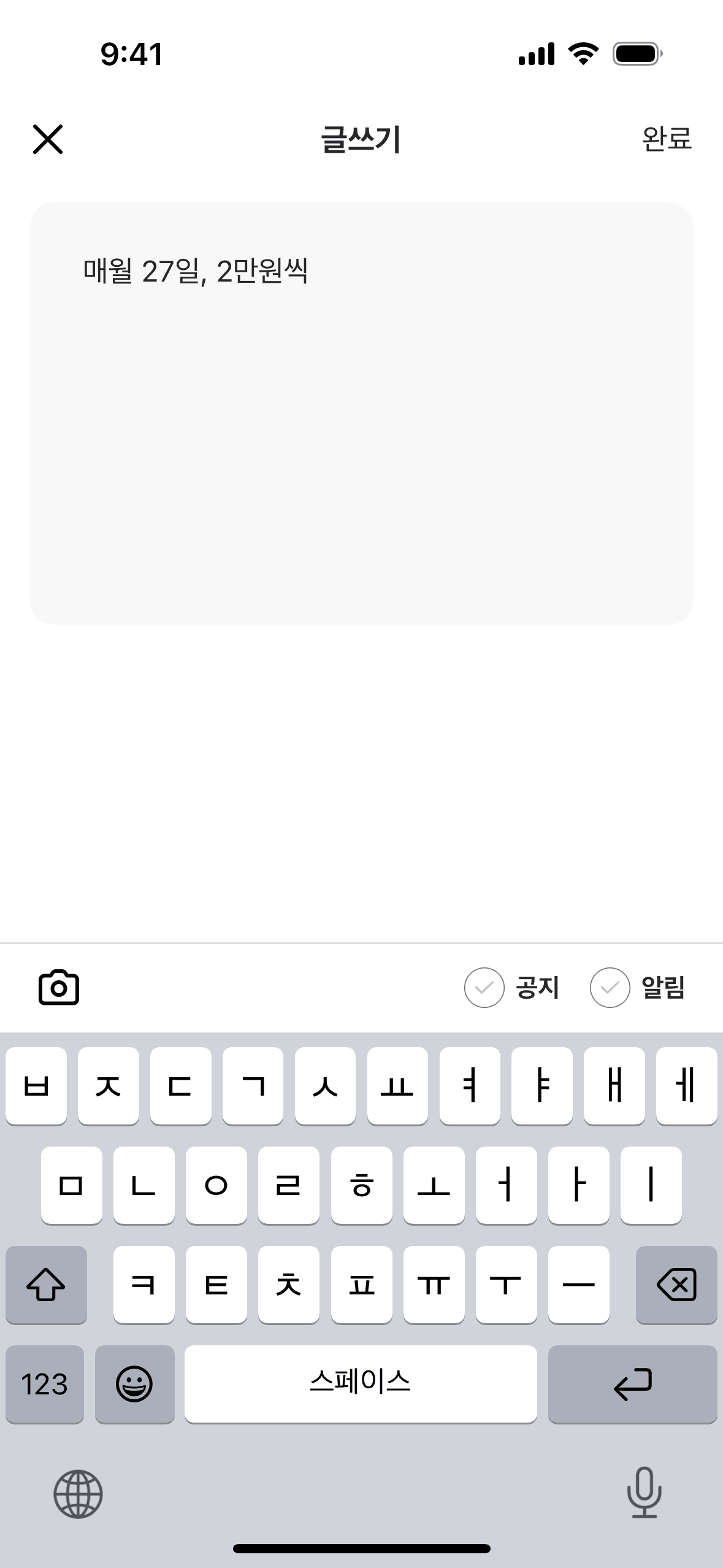Open the emoji keyboard
The width and height of the screenshot is (723, 1568).
pyautogui.click(x=134, y=1384)
